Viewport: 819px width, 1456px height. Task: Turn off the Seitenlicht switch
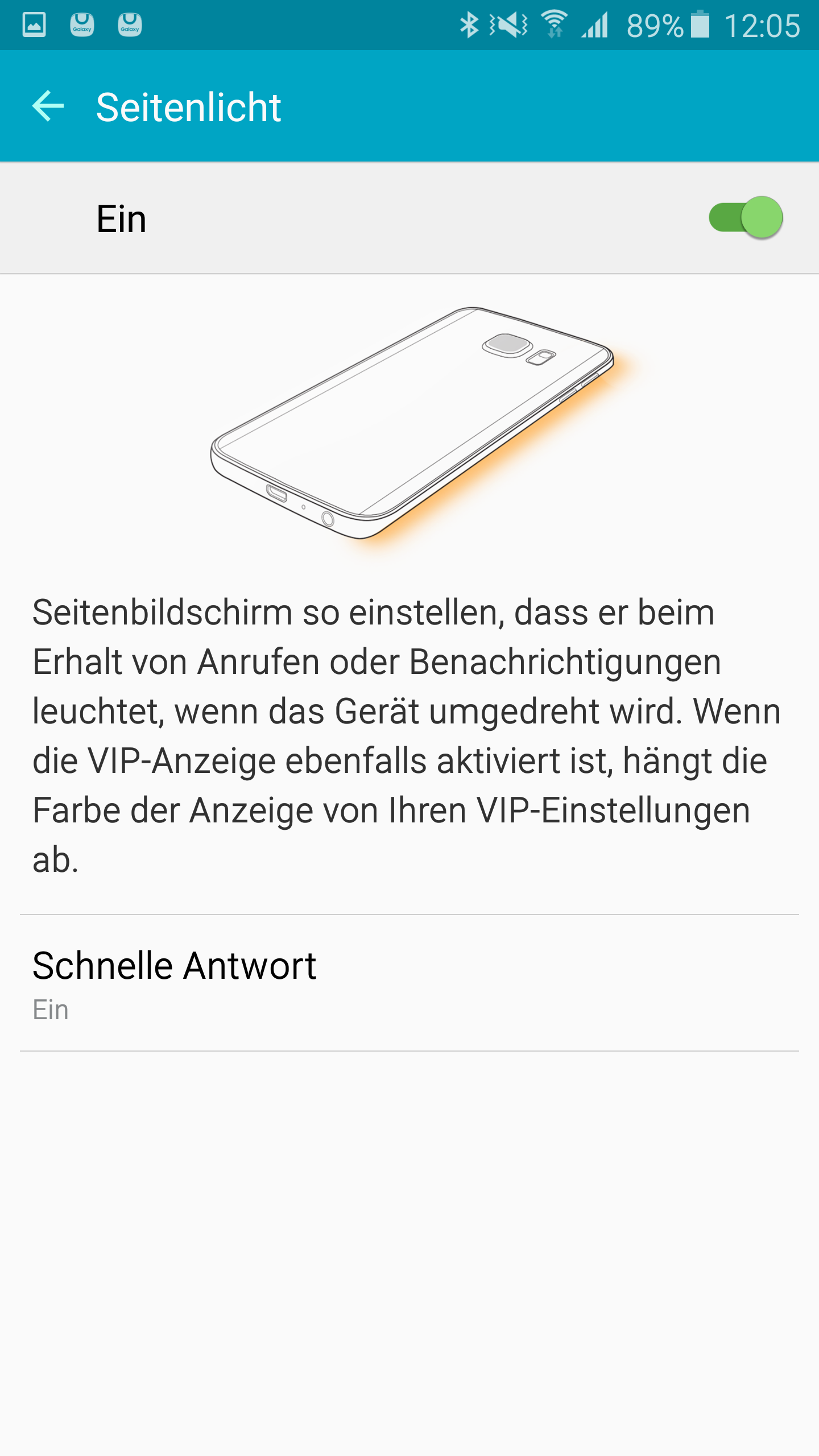745,218
